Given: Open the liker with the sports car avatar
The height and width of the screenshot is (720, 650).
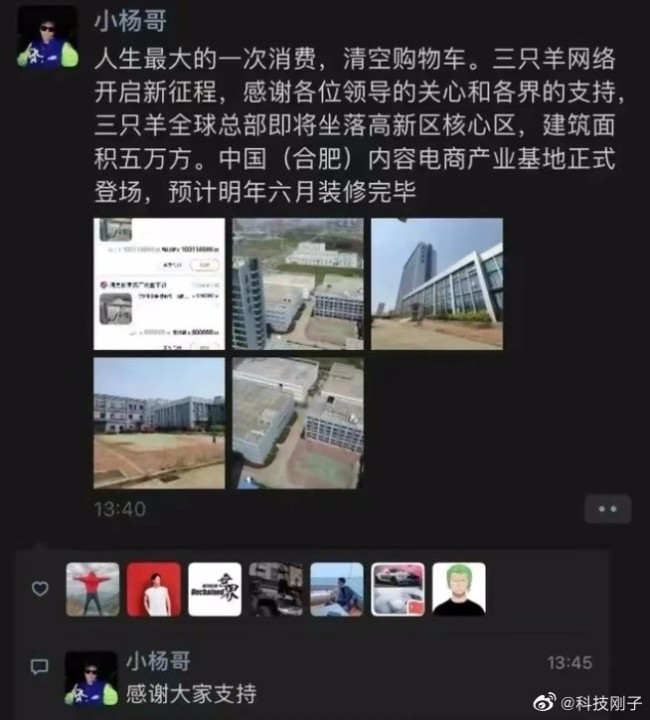Looking at the screenshot, I should tap(398, 589).
